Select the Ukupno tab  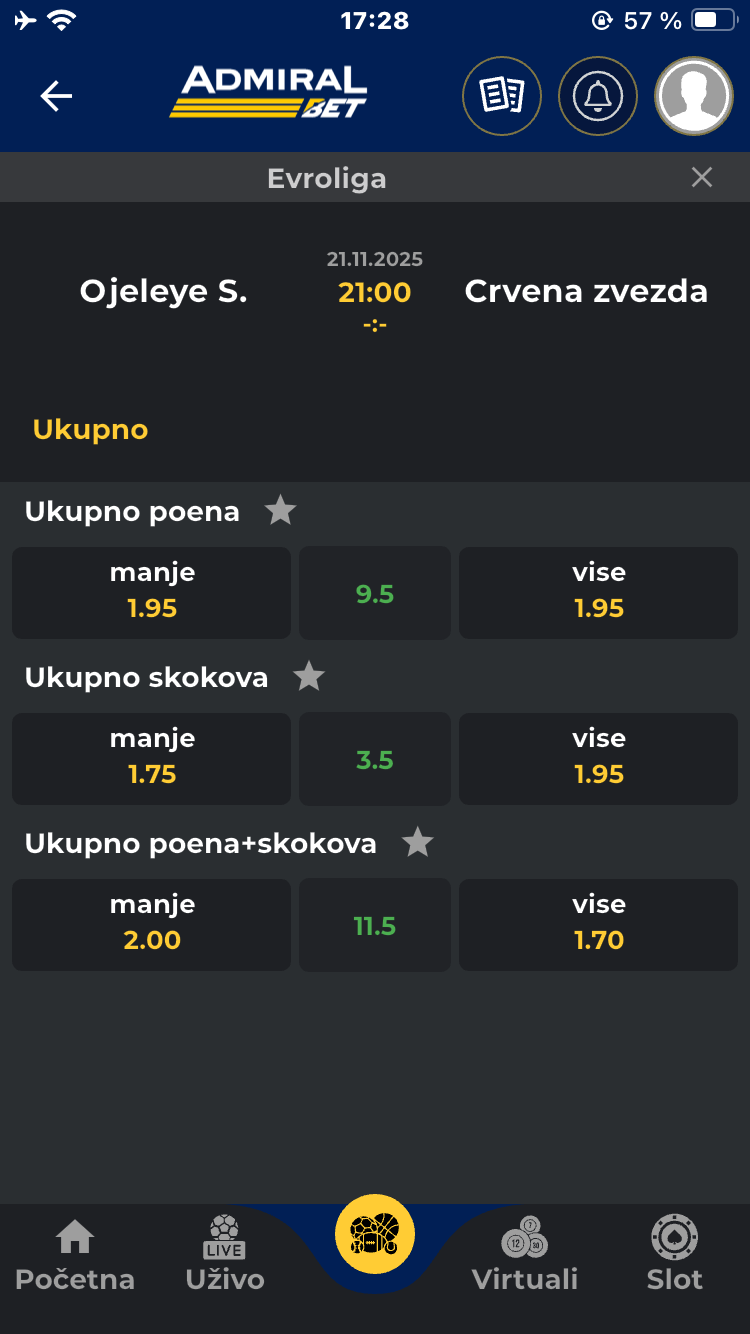click(90, 430)
